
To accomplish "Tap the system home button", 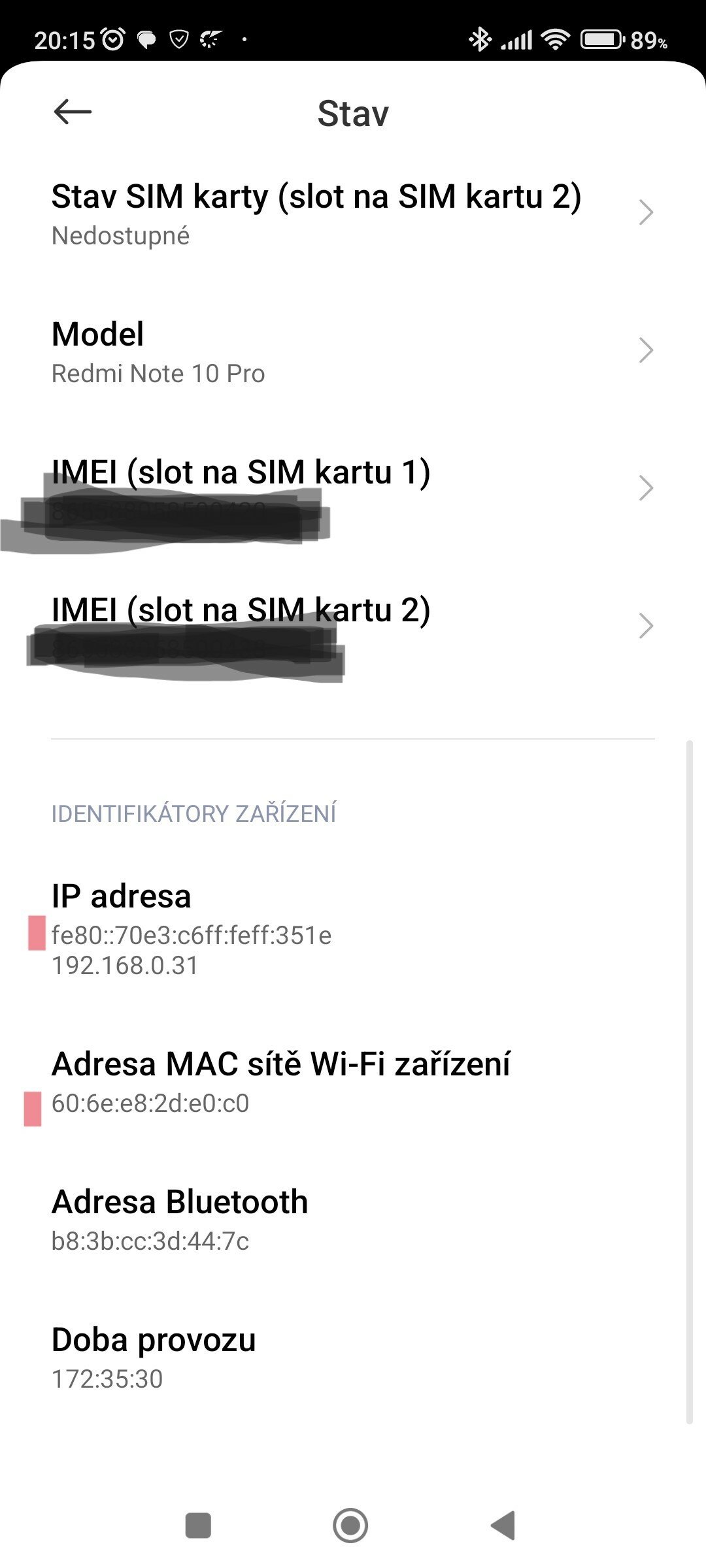I will tap(350, 1526).
